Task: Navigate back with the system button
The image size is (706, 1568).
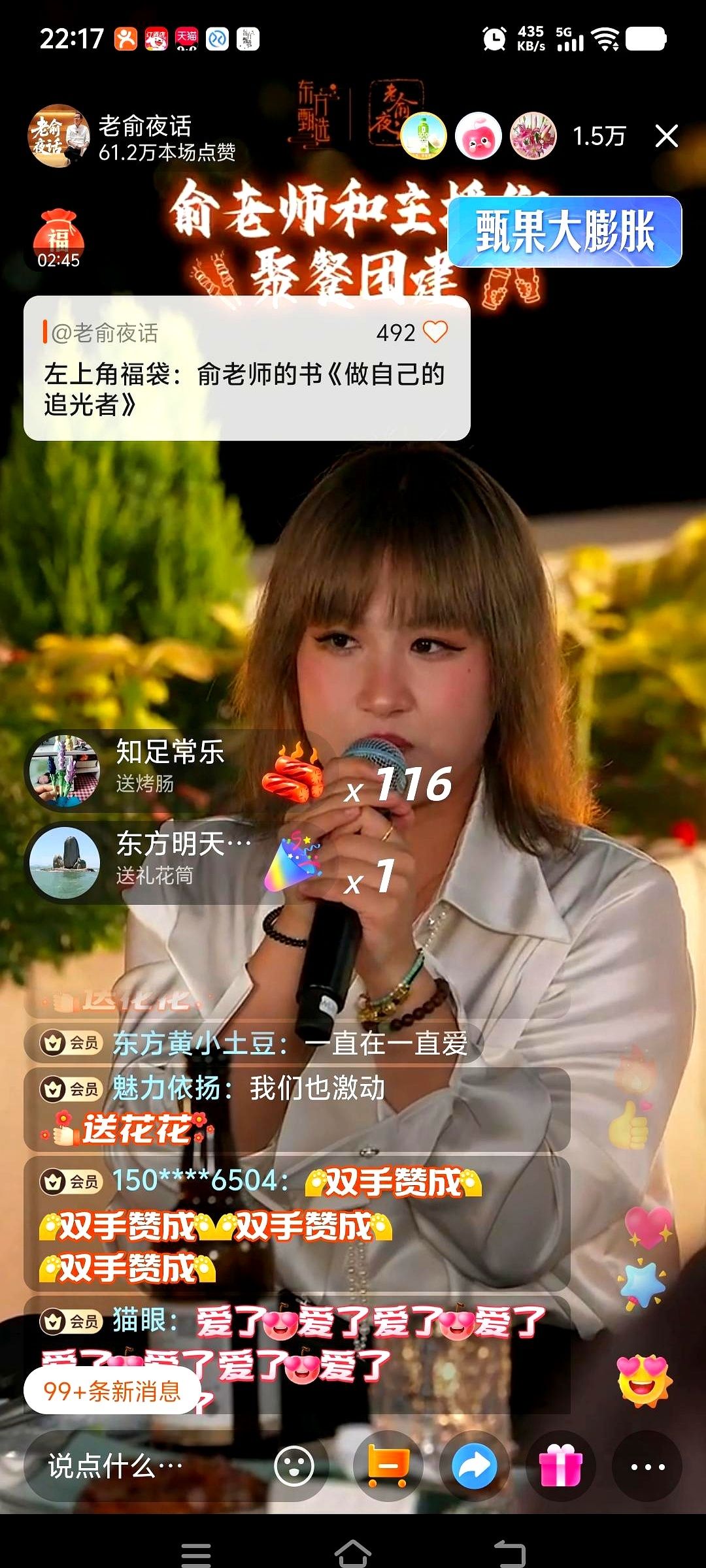Action: (x=510, y=1551)
